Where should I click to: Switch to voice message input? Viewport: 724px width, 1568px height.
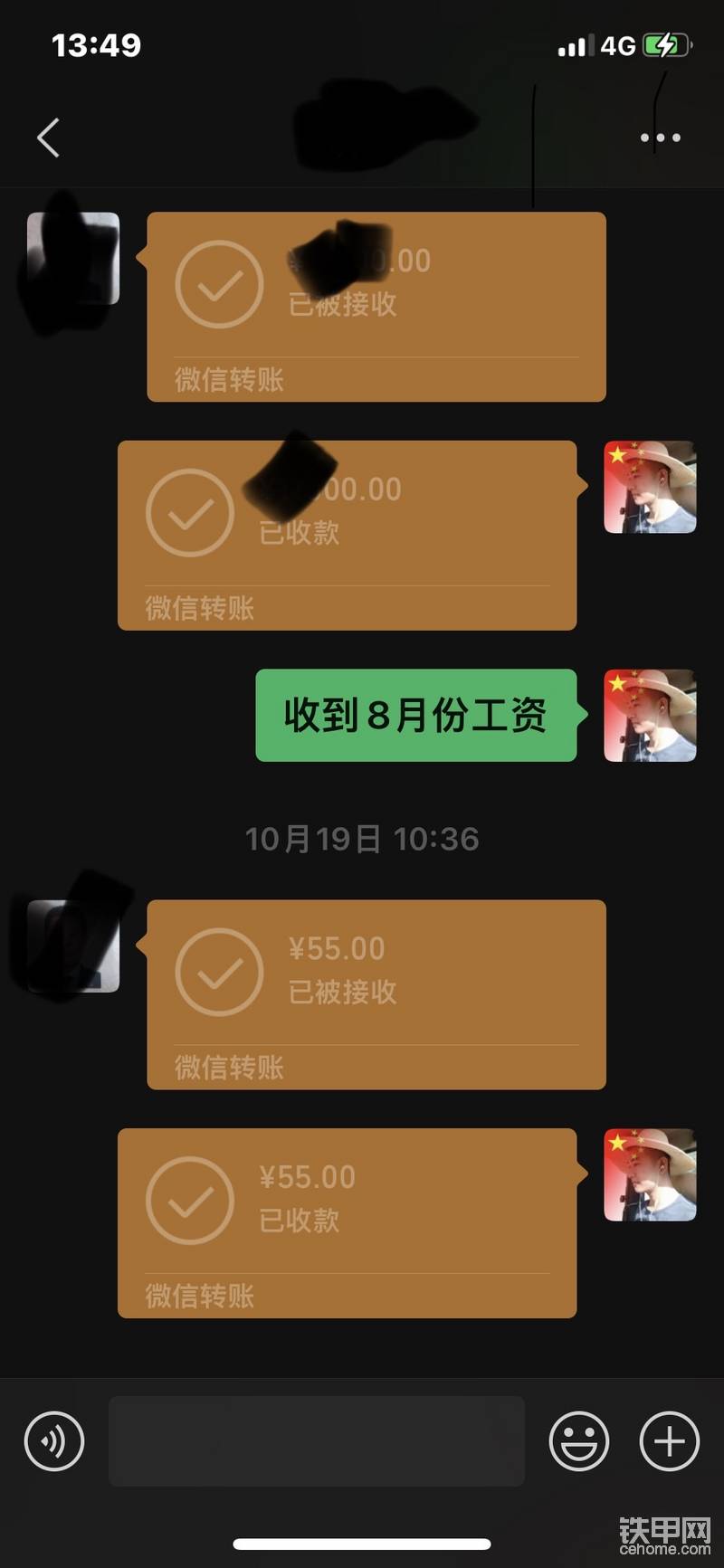click(54, 1440)
